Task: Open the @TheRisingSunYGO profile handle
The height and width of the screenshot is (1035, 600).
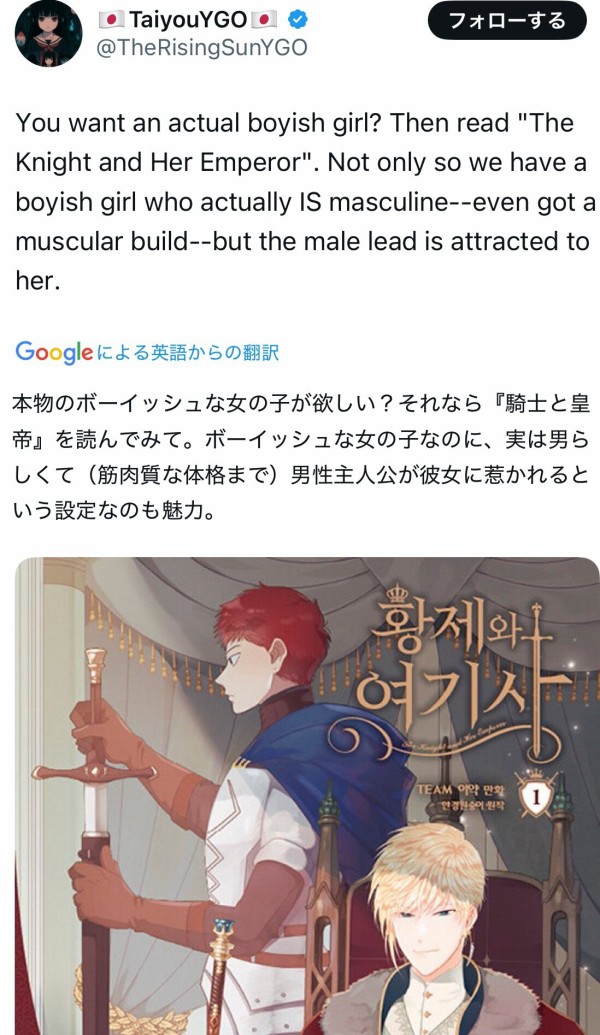Action: pos(202,48)
